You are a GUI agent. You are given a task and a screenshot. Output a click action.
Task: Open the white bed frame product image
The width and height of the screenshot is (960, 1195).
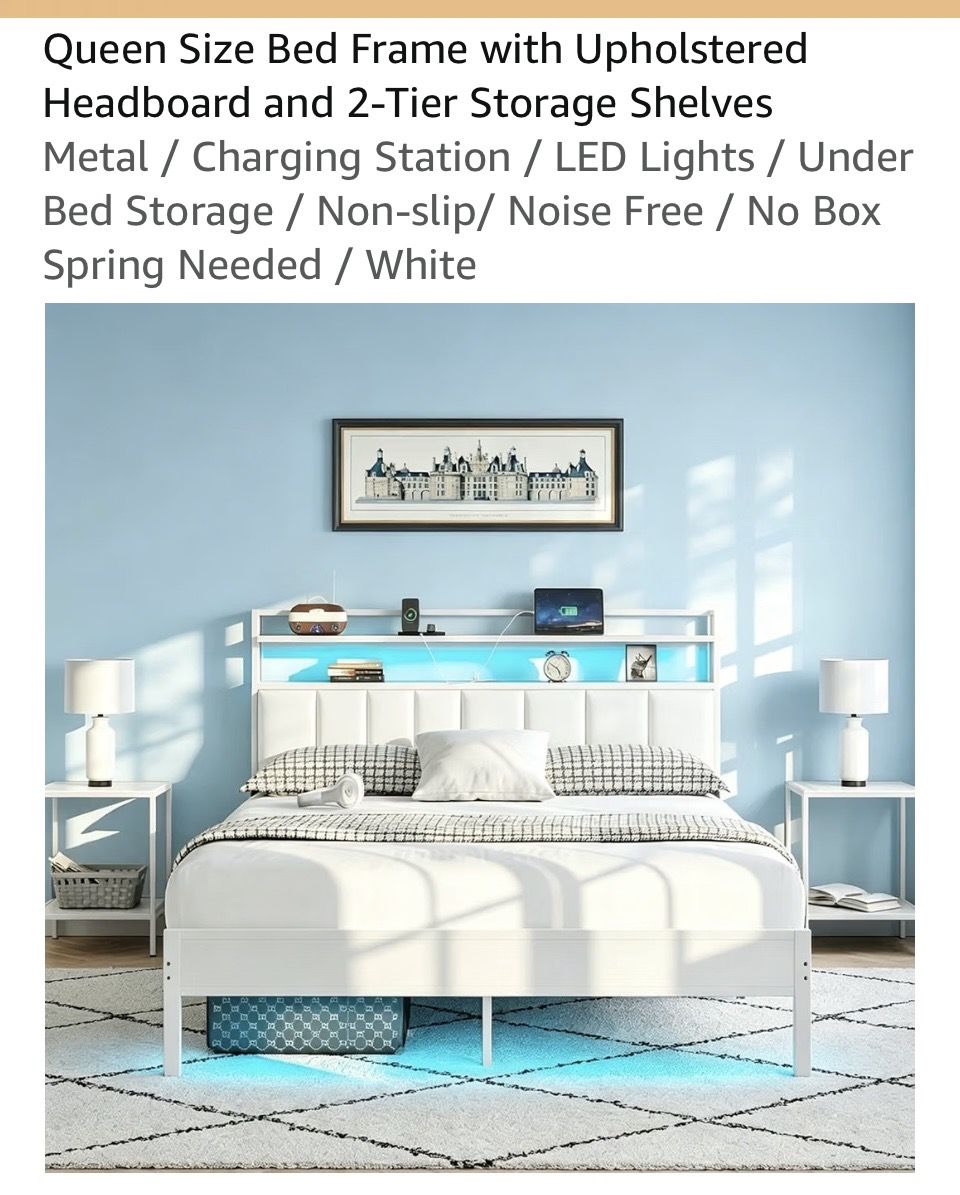coord(479,737)
